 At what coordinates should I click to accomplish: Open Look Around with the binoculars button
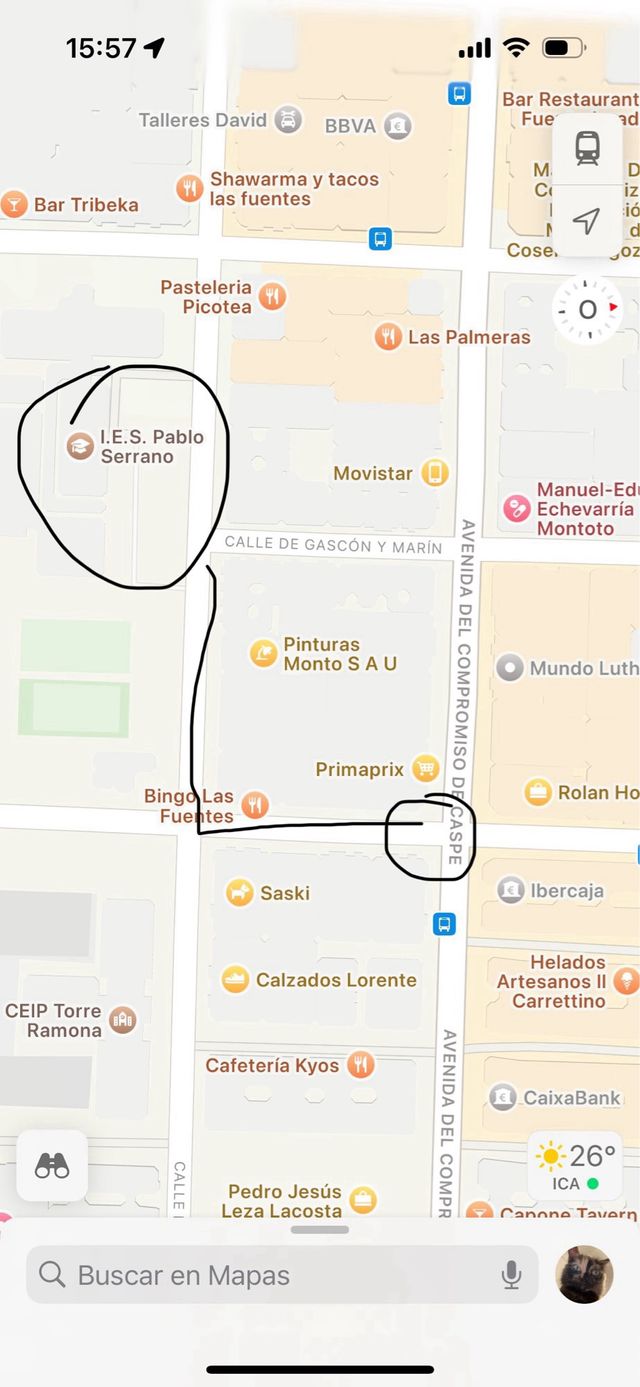pos(52,1165)
